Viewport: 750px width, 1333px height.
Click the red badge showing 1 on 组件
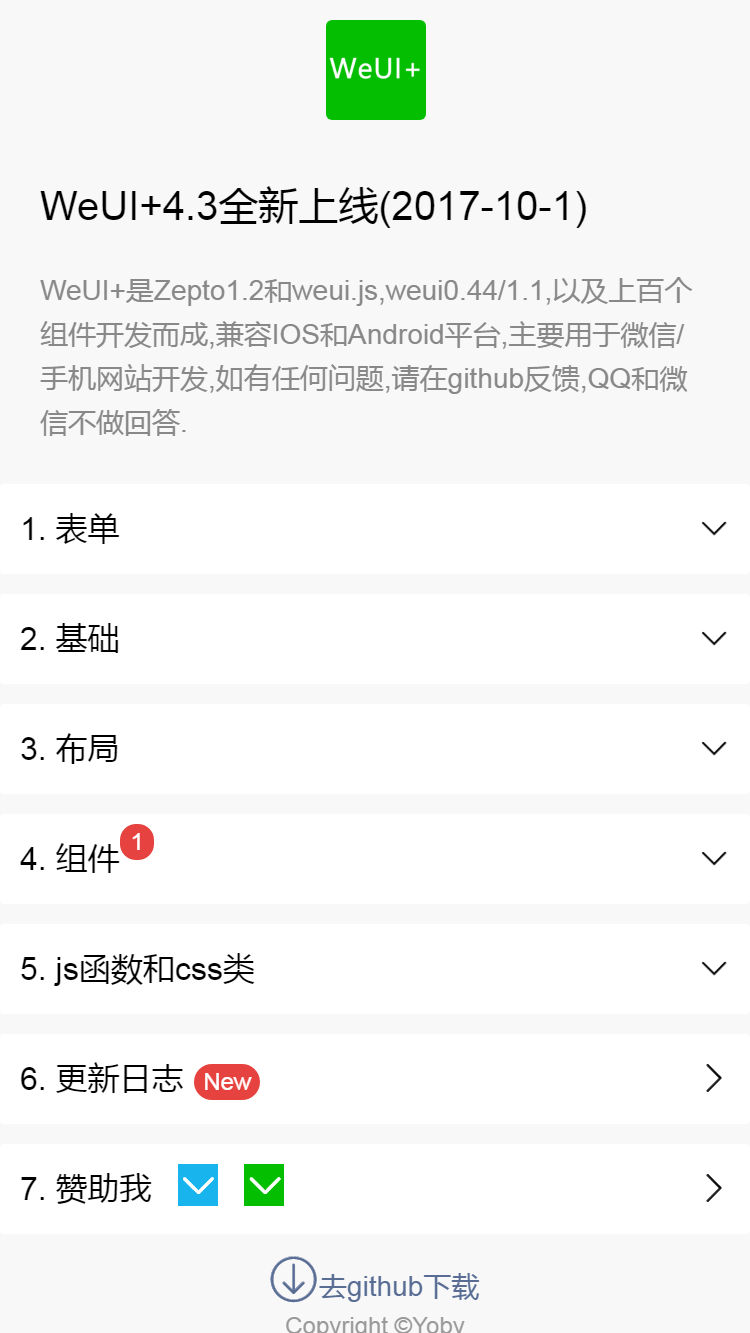(x=137, y=841)
